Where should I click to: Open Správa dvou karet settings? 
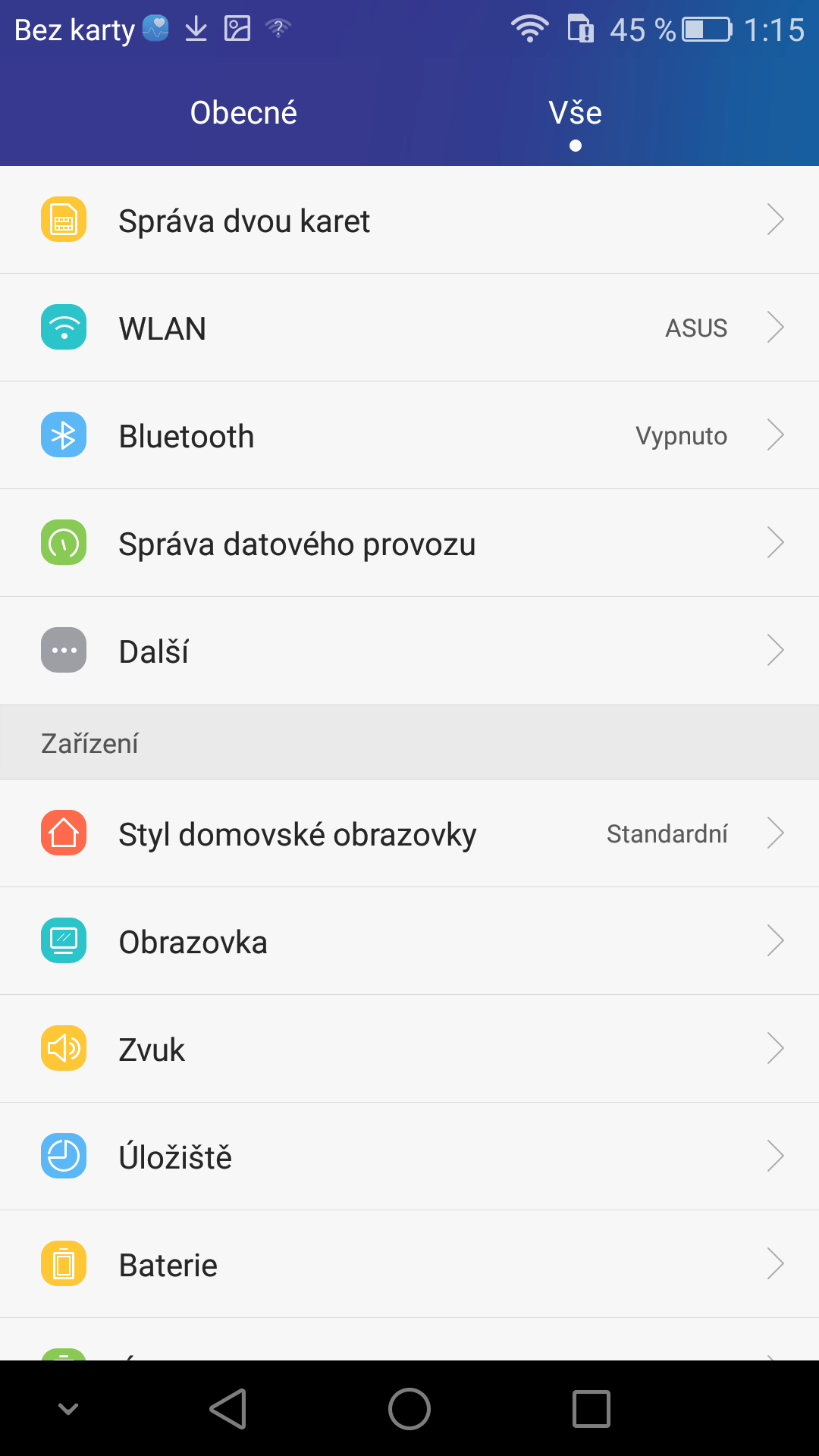pyautogui.click(x=409, y=220)
